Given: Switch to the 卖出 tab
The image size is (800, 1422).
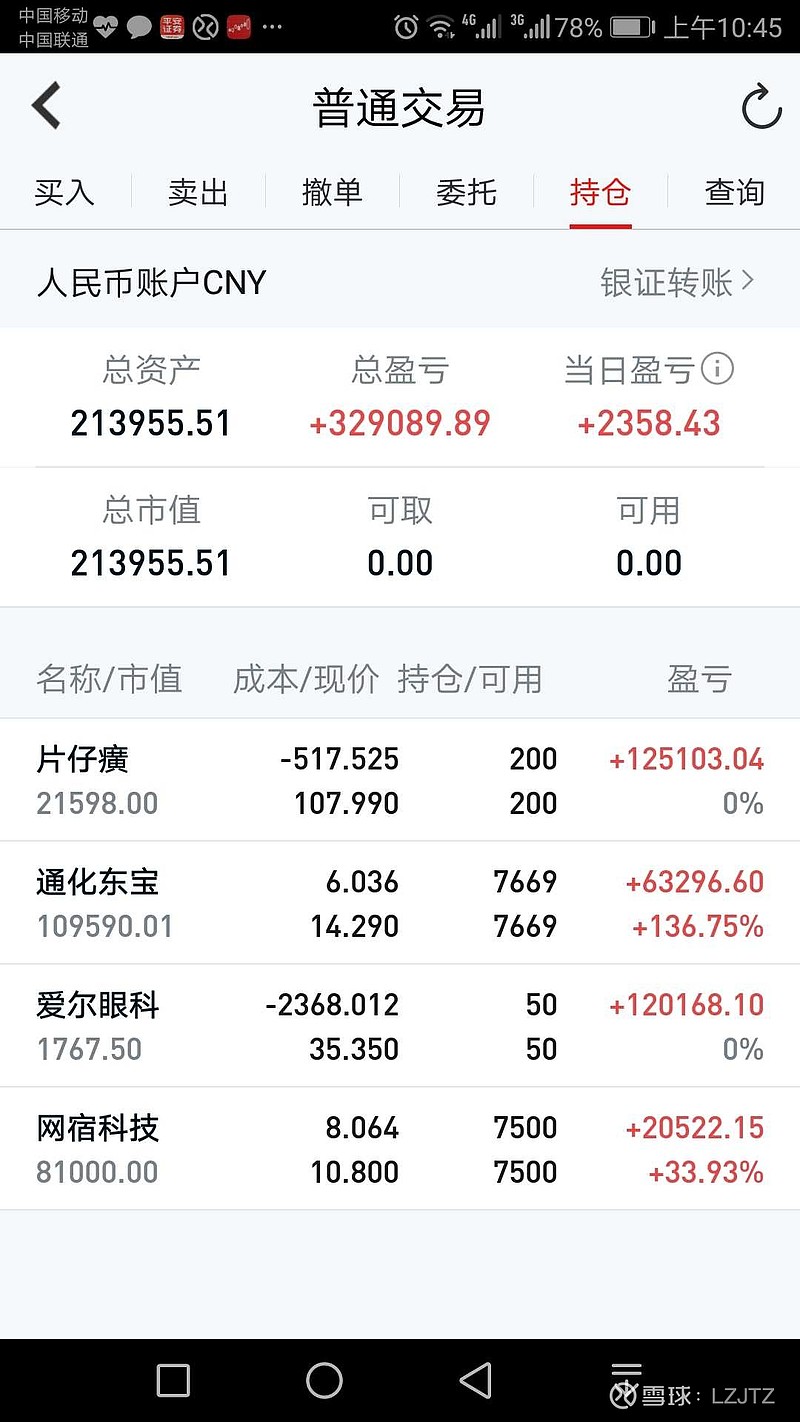Looking at the screenshot, I should point(198,192).
